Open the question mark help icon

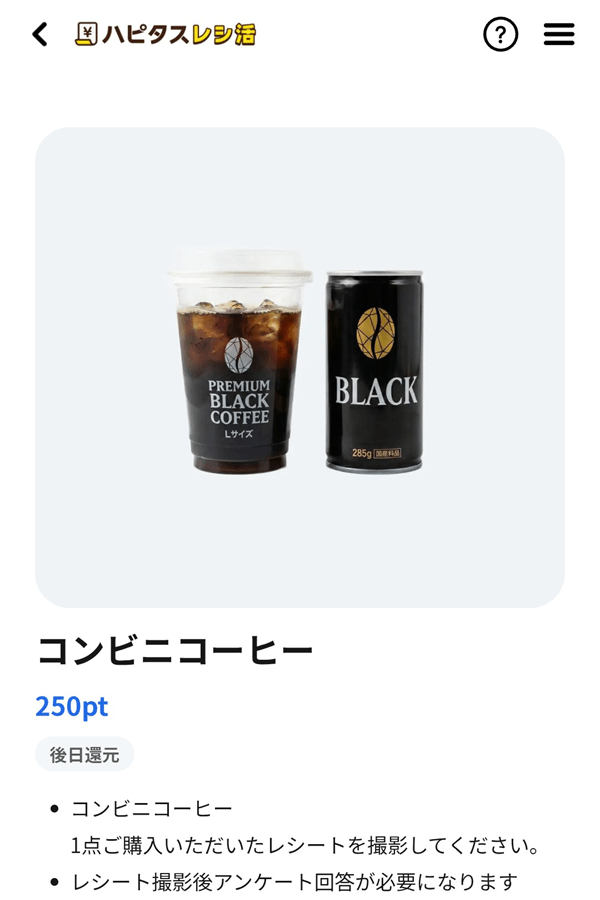(500, 35)
